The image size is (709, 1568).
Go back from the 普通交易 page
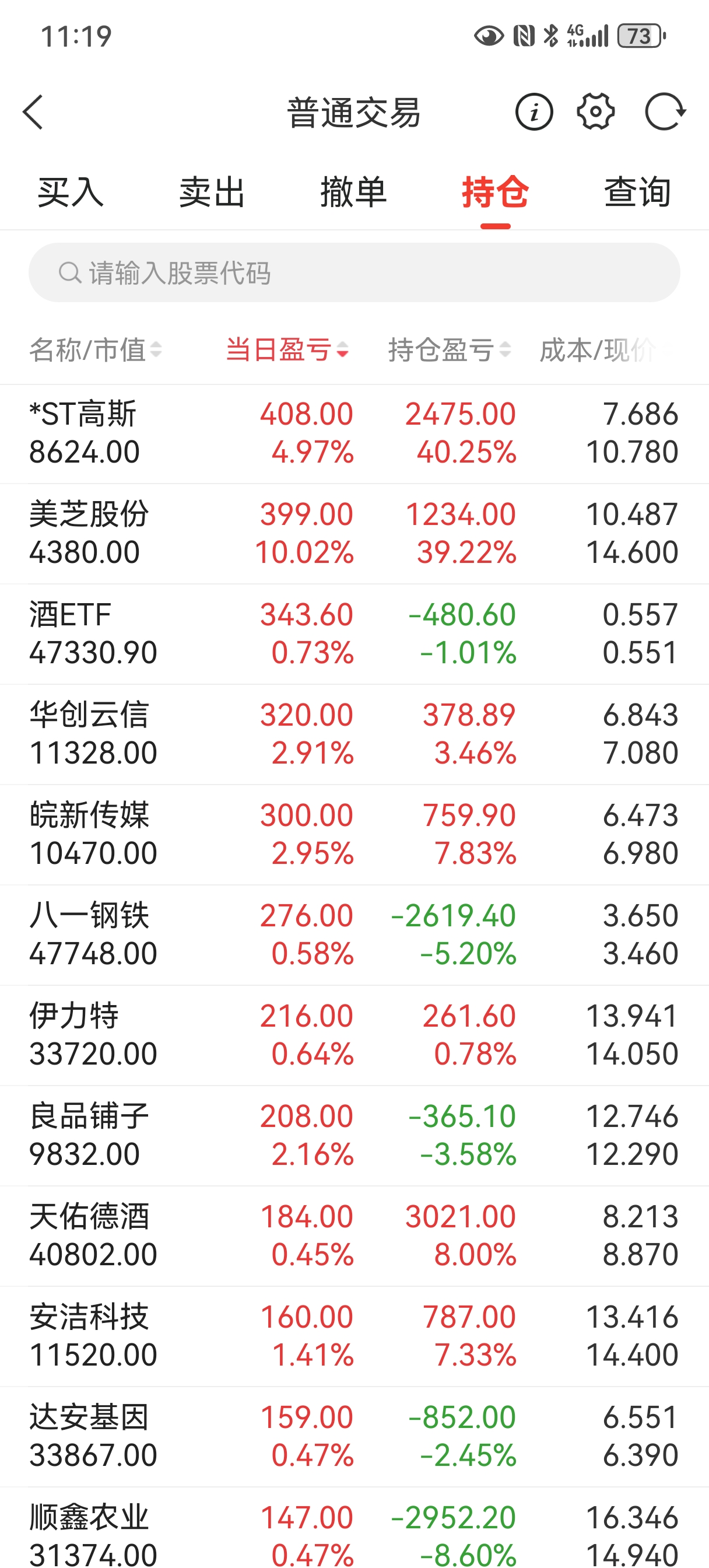[x=33, y=113]
